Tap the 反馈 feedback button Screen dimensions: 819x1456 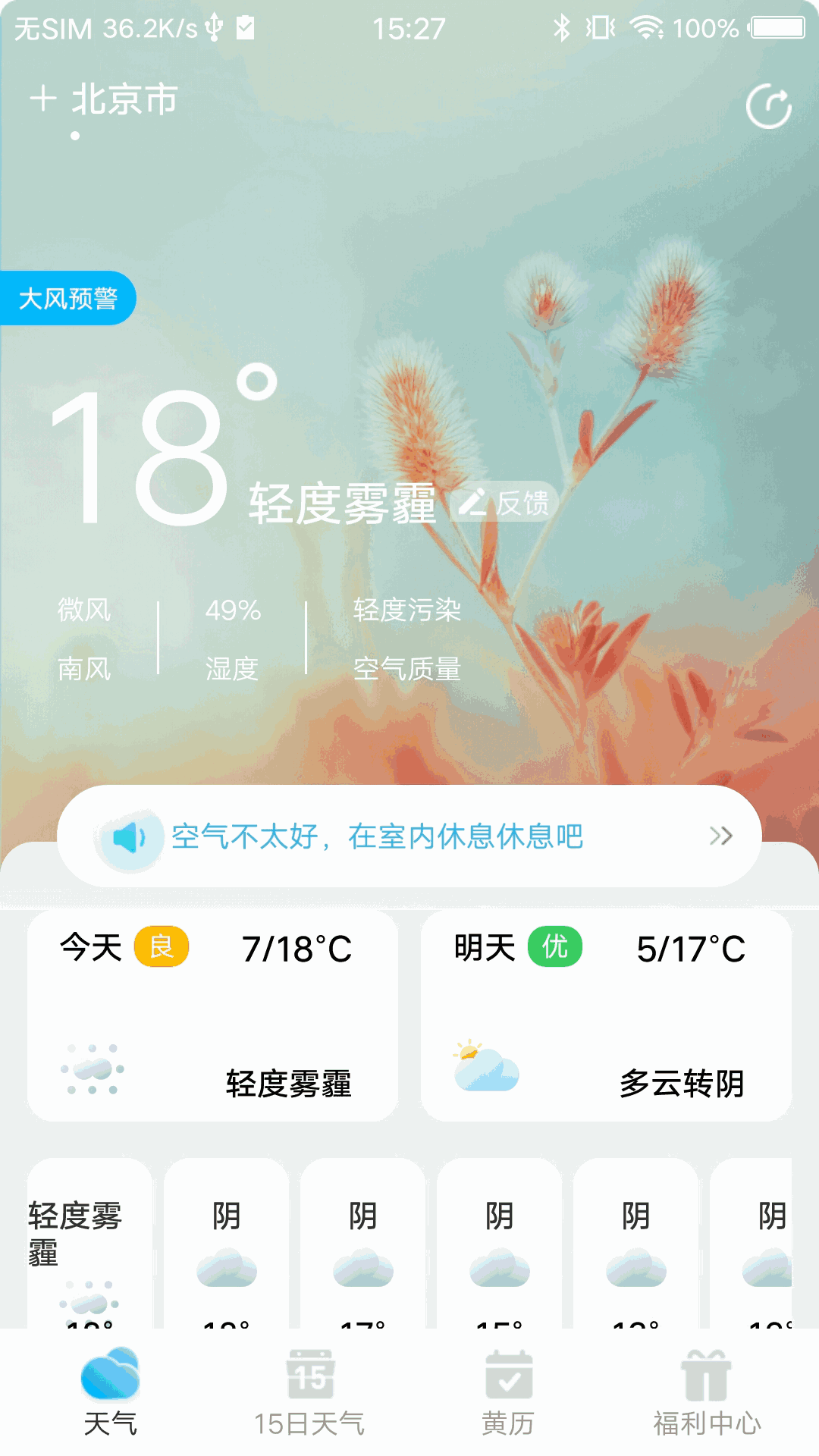tap(505, 502)
